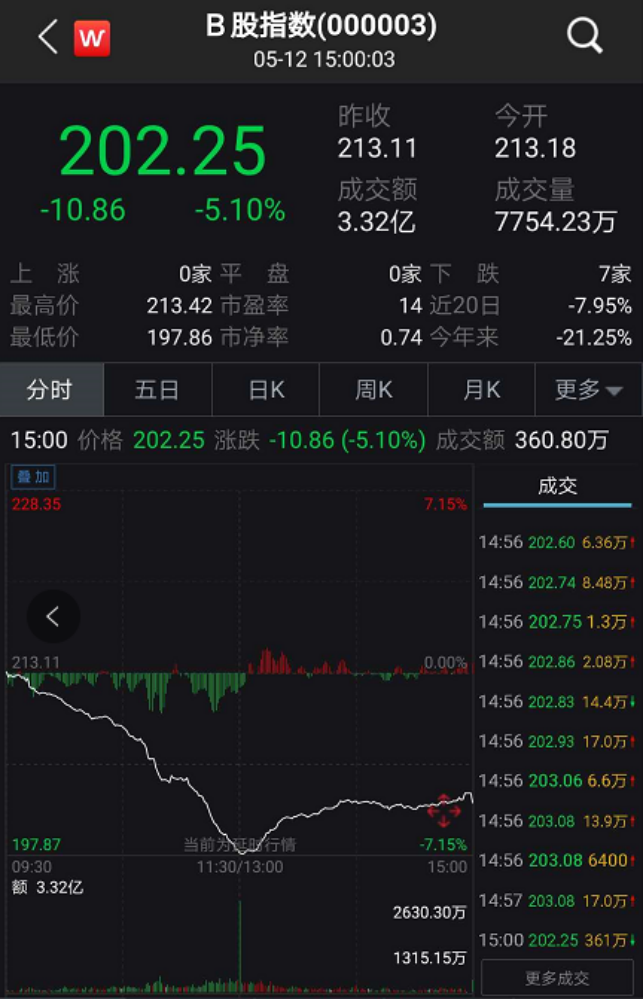Go back using the top-left arrow
Image resolution: width=643 pixels, height=999 pixels.
click(x=47, y=38)
